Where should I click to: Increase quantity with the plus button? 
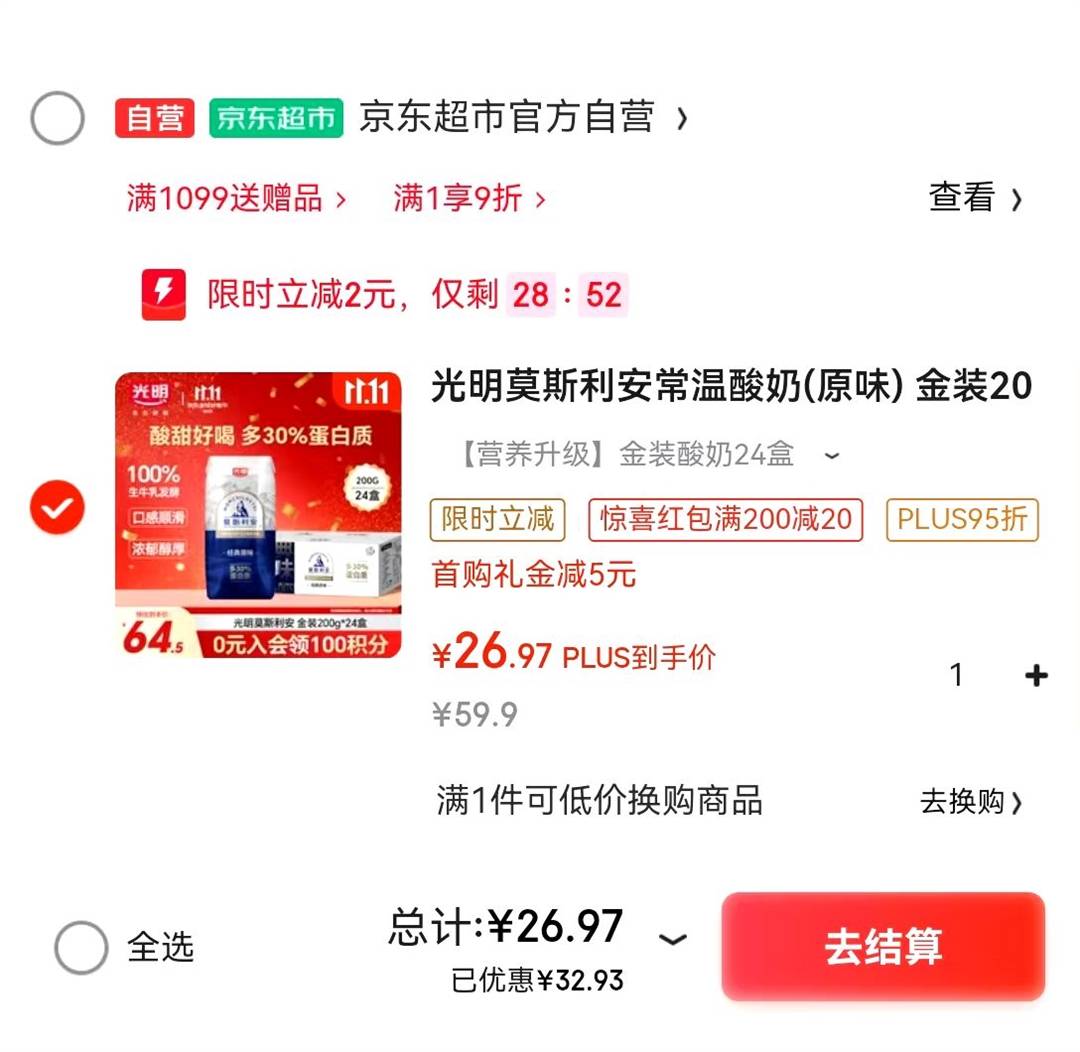tap(1037, 676)
